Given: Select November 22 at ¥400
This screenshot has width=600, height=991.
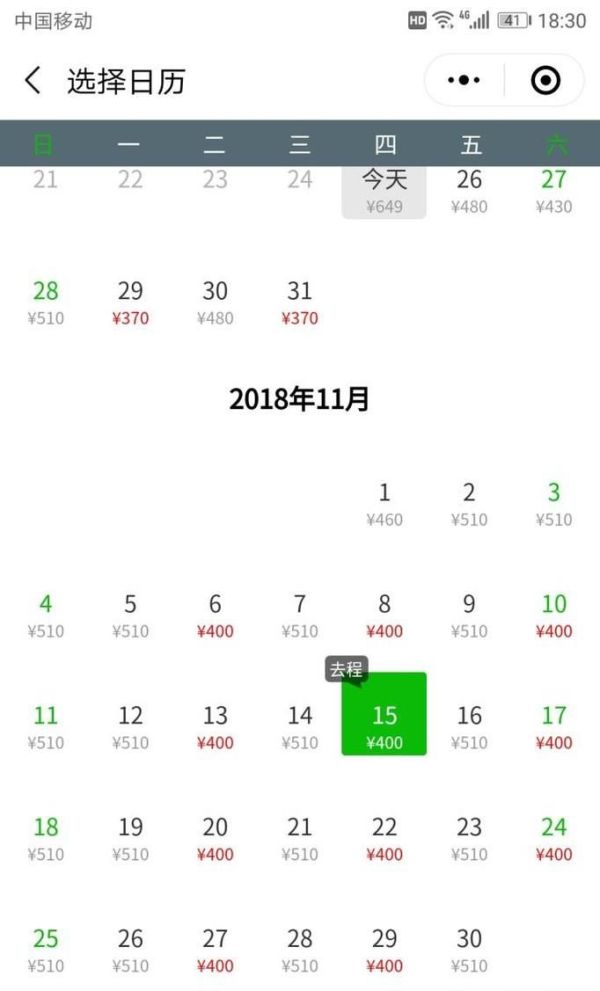Looking at the screenshot, I should [x=384, y=838].
